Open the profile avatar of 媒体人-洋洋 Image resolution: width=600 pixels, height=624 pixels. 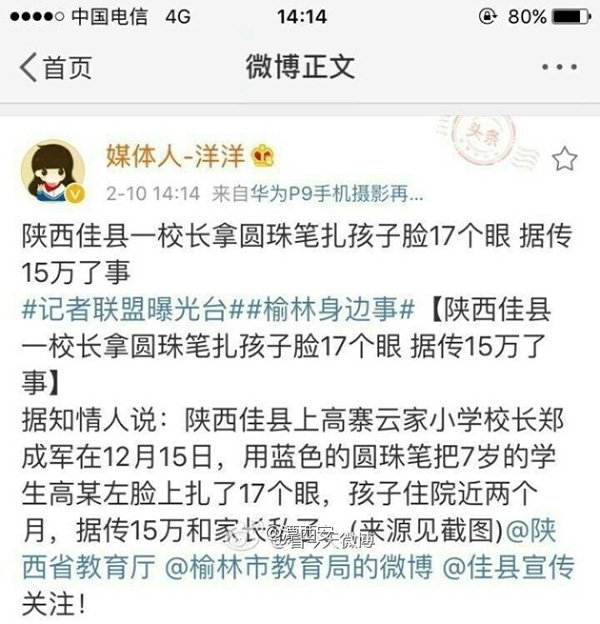(x=52, y=170)
